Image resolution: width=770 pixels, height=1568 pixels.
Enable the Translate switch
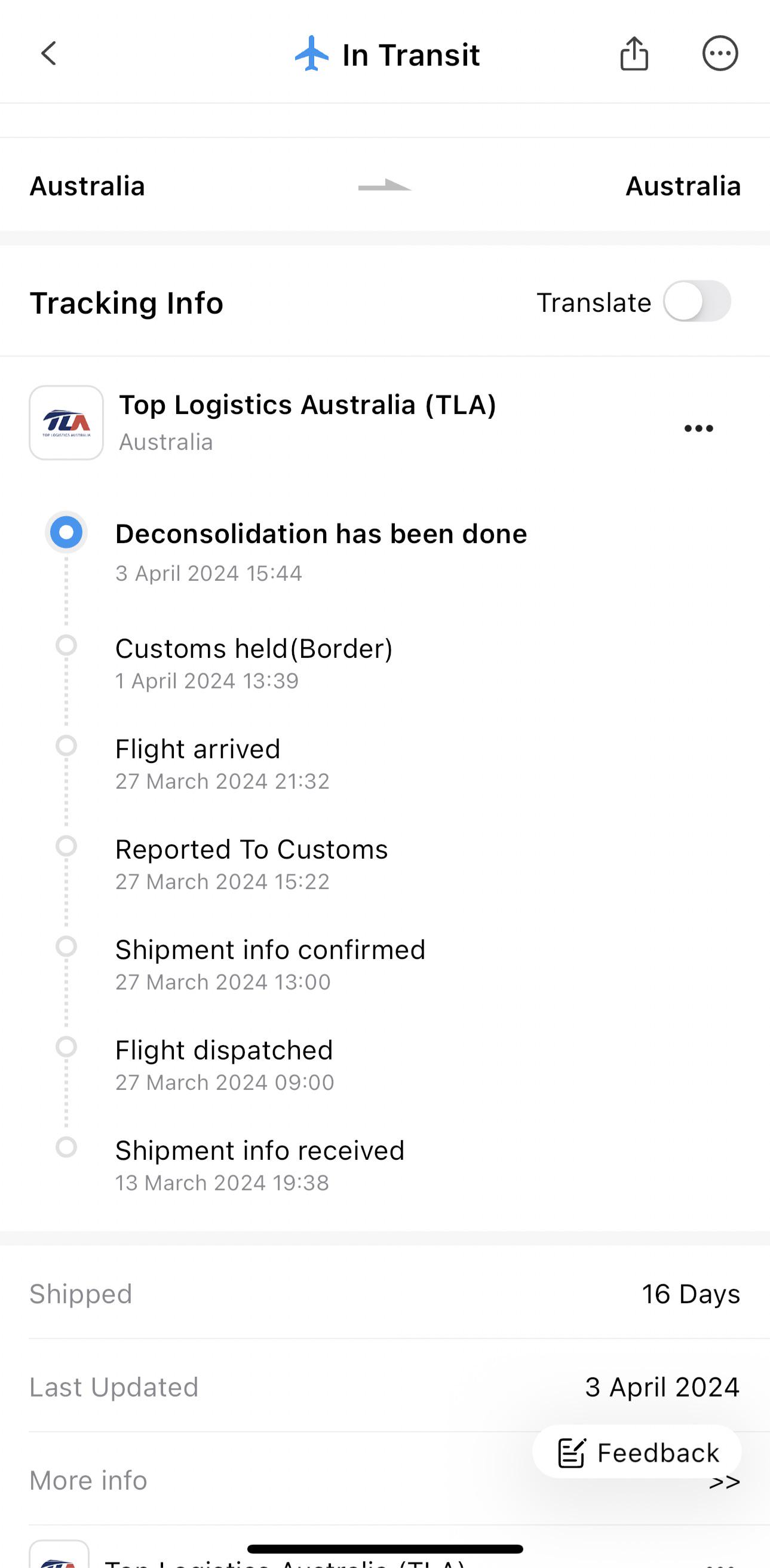[x=697, y=301]
